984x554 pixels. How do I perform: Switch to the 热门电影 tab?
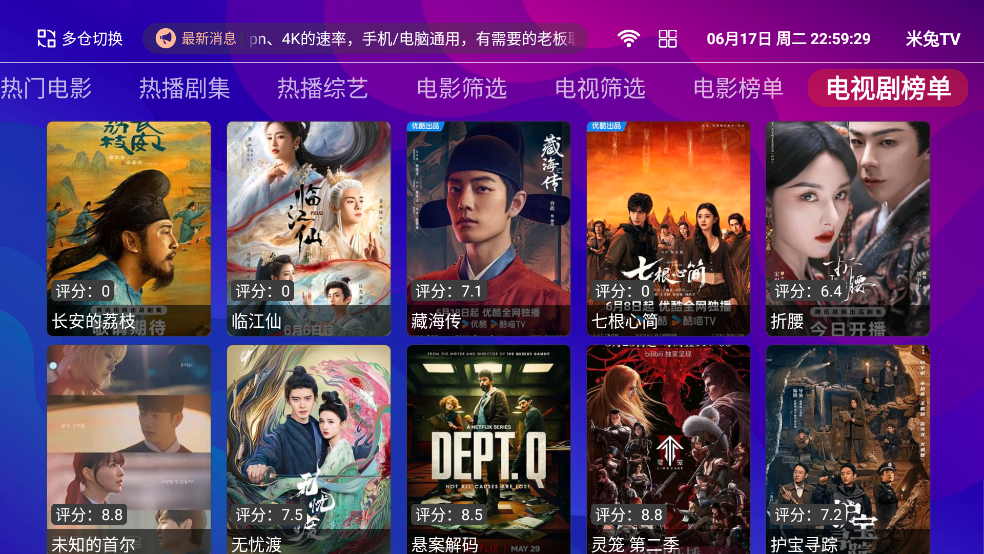pos(46,88)
